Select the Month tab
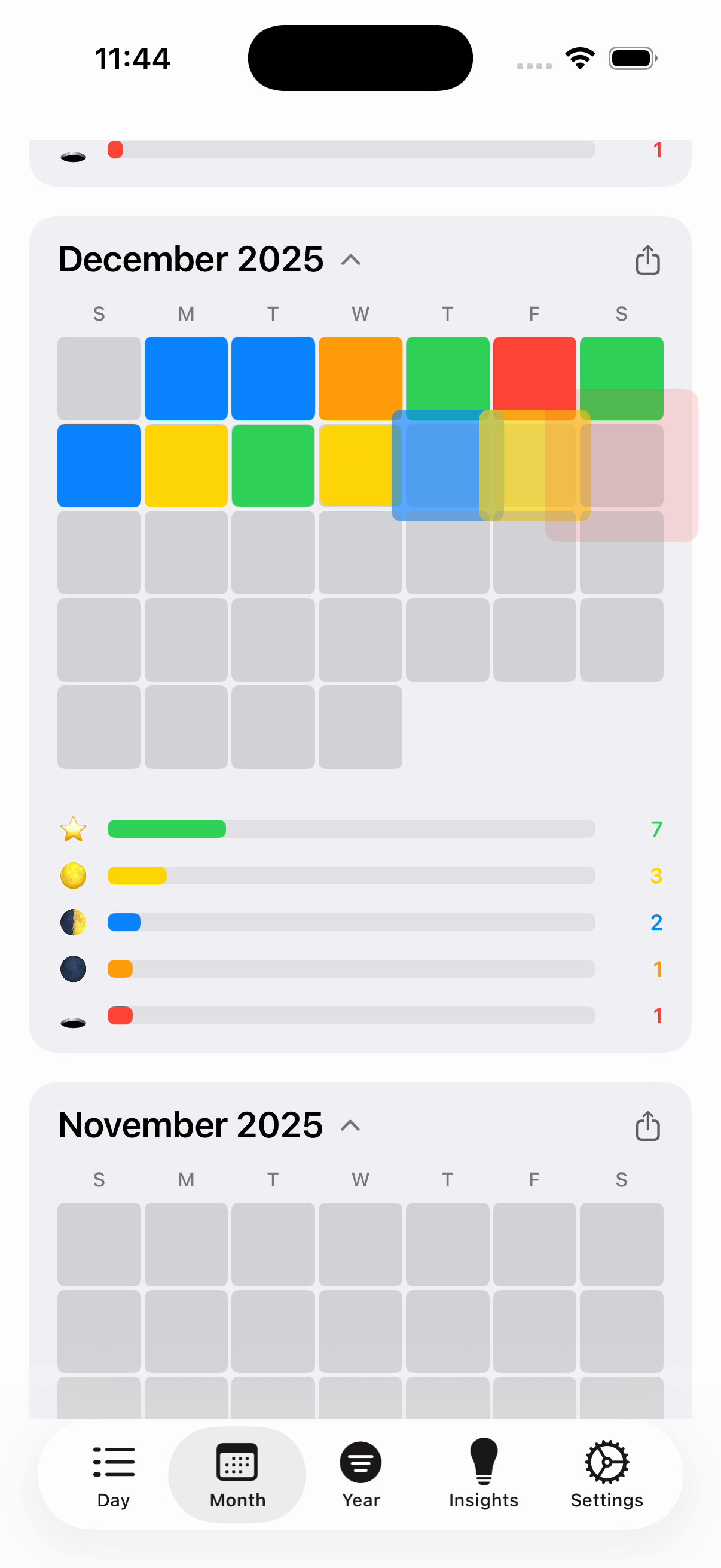Viewport: 721px width, 1568px height. [x=237, y=1474]
